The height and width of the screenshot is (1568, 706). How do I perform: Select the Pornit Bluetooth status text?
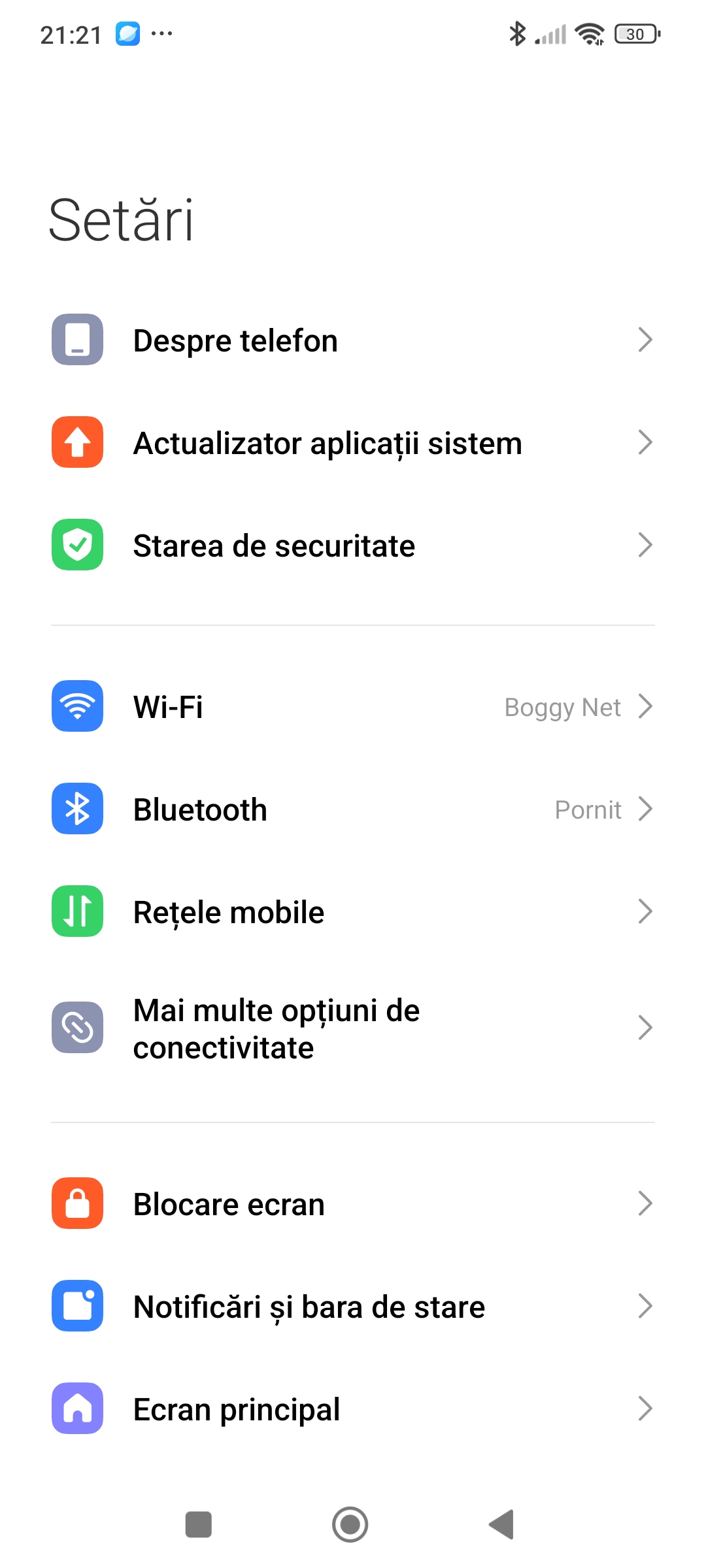[x=588, y=809]
